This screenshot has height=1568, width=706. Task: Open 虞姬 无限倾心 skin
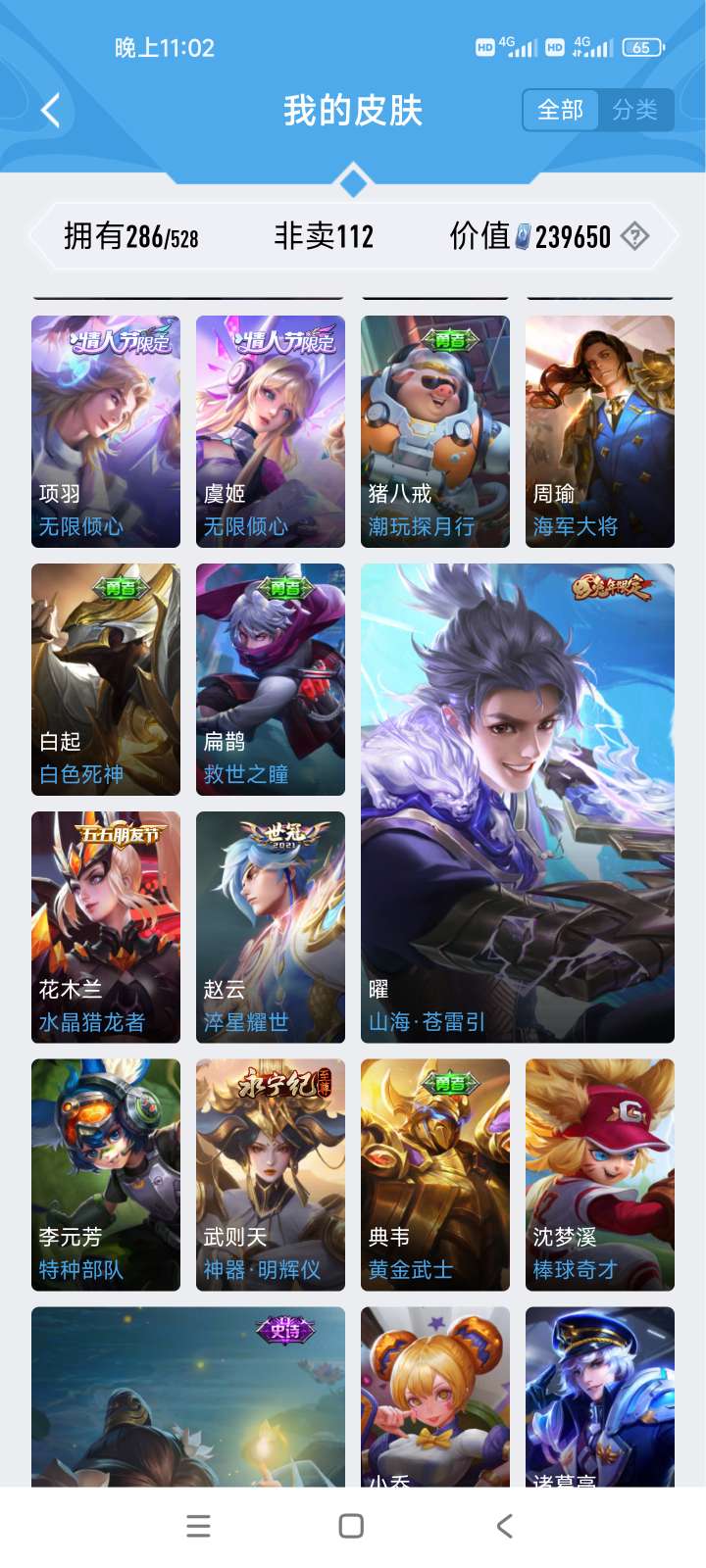[271, 431]
